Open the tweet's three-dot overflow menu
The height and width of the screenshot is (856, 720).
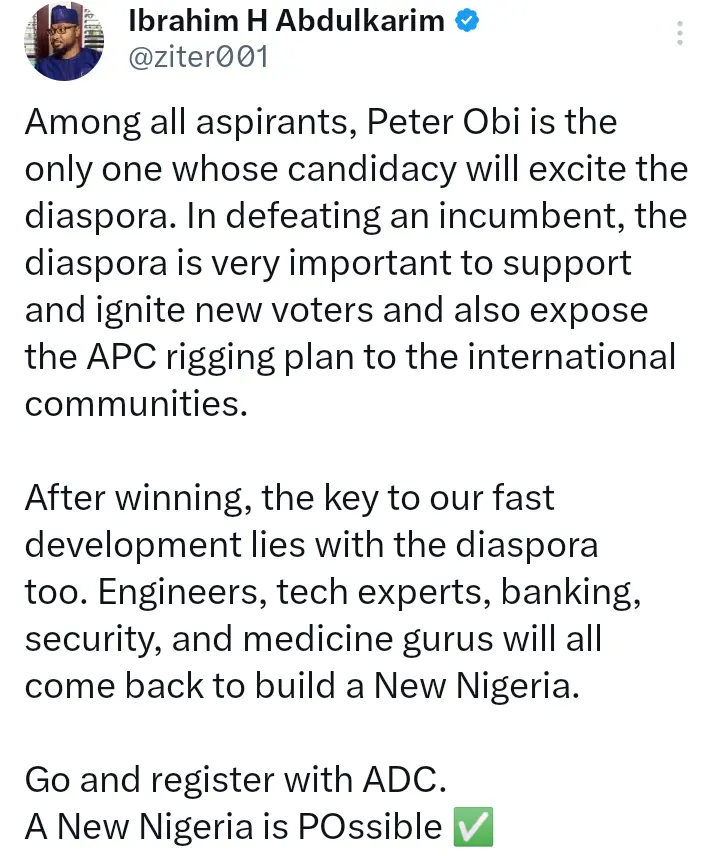click(680, 34)
